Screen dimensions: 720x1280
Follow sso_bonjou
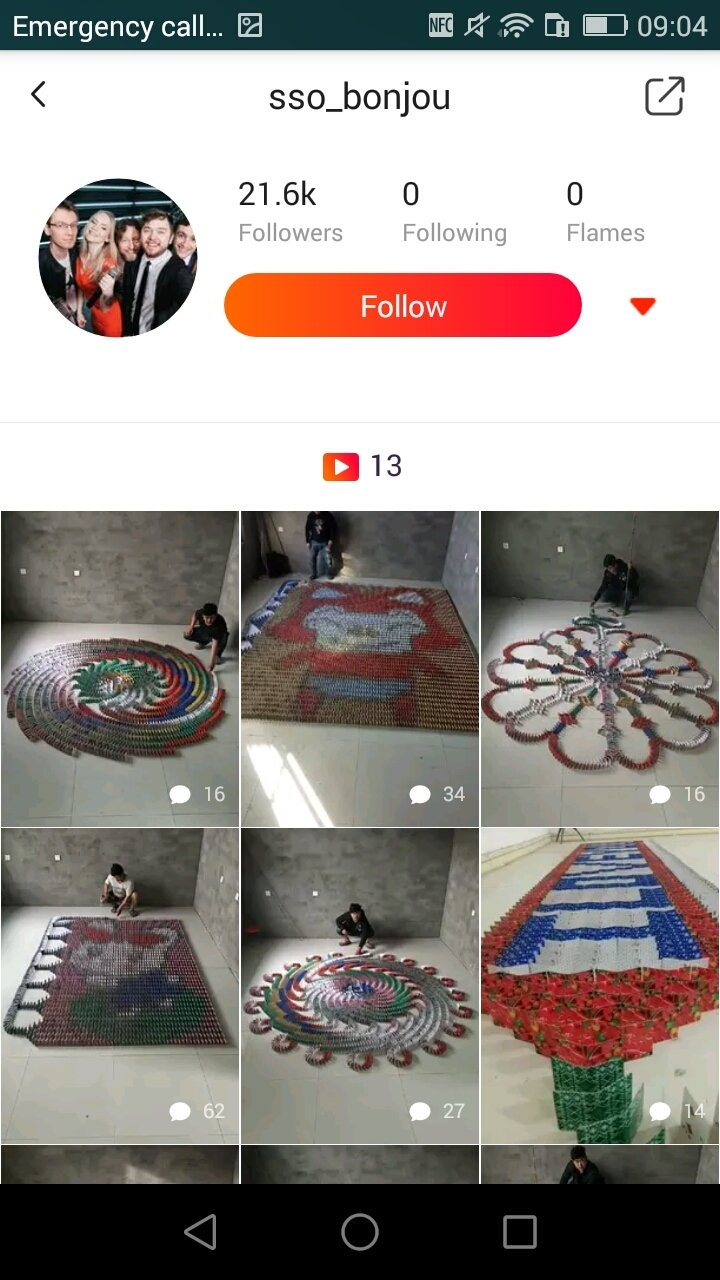click(x=403, y=305)
